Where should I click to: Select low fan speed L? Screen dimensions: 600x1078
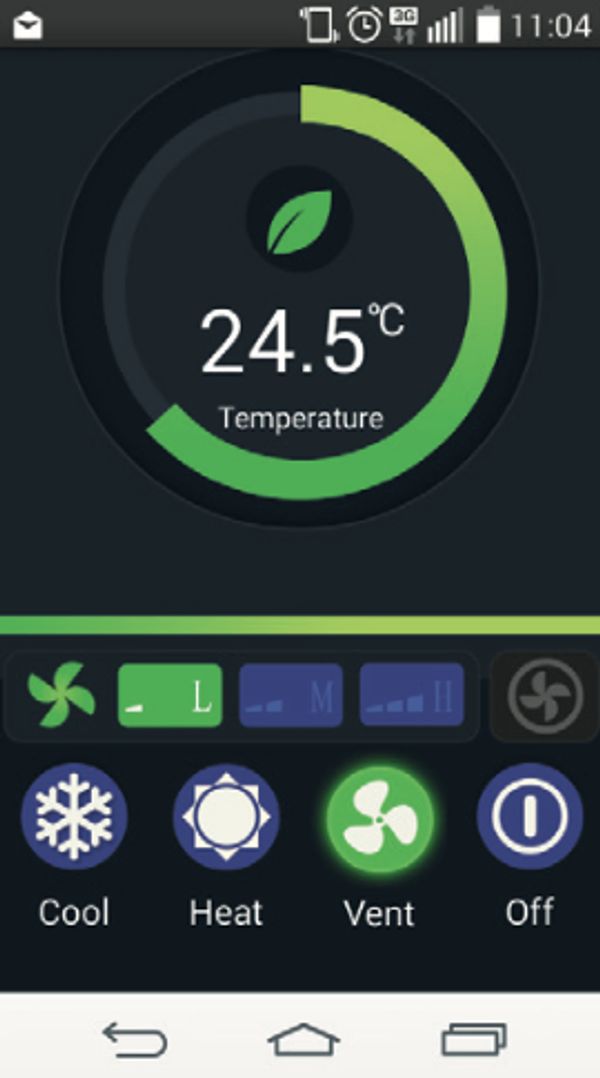click(170, 695)
